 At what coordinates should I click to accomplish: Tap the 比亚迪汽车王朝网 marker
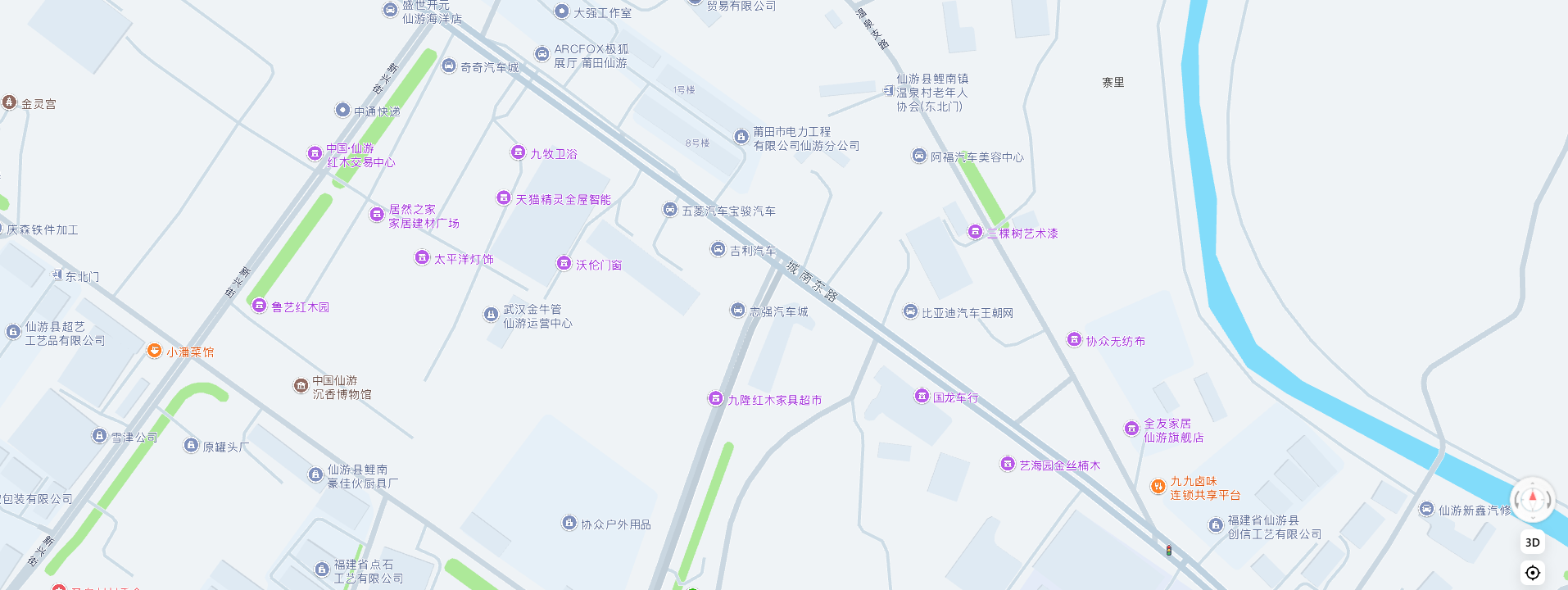909,311
